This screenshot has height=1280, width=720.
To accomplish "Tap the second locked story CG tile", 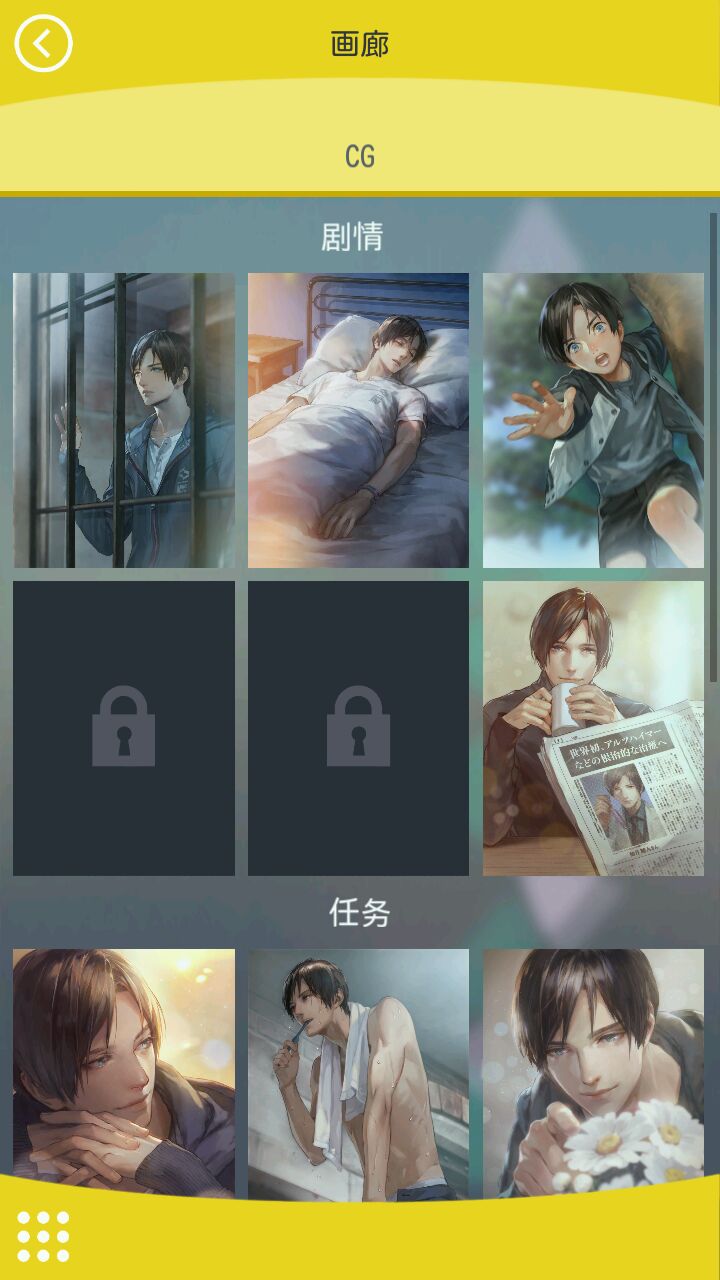I will (358, 728).
